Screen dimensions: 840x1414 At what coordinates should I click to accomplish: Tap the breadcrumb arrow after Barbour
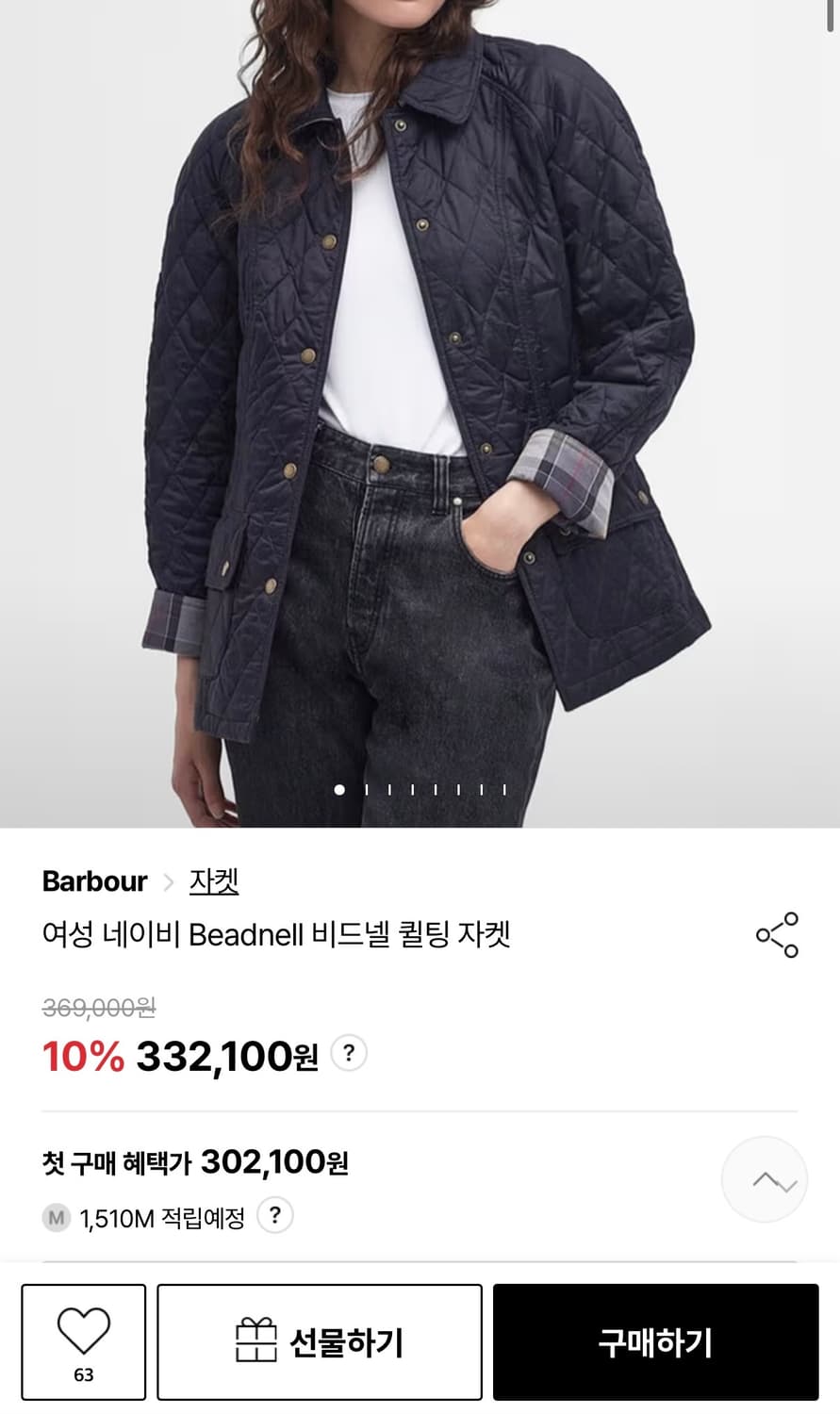[x=170, y=881]
